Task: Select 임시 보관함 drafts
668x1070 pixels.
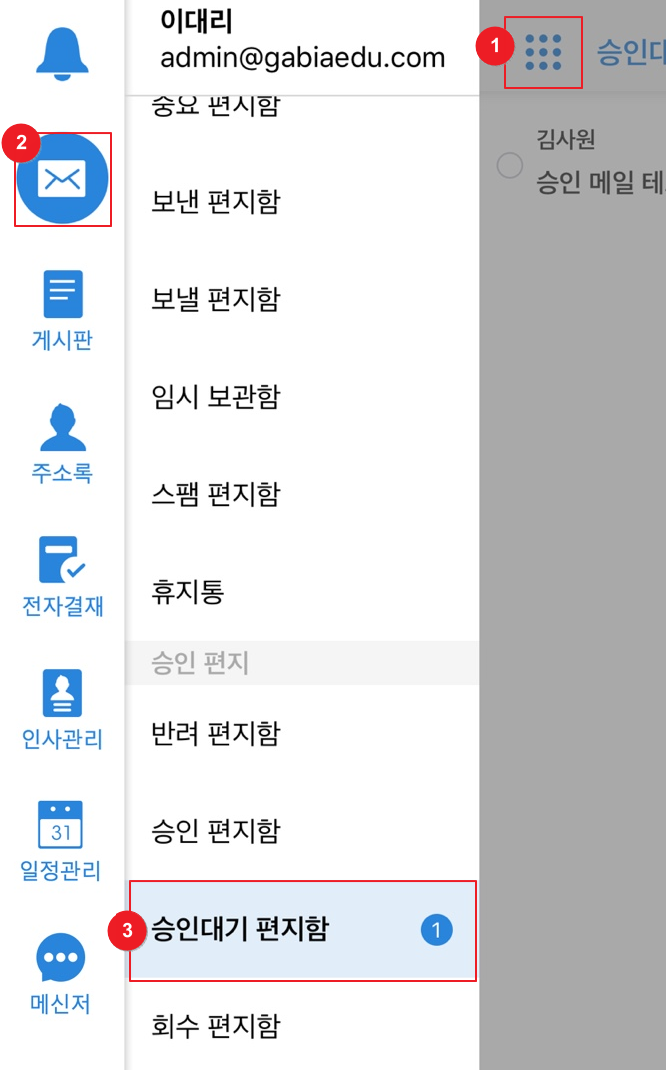Action: (x=303, y=396)
